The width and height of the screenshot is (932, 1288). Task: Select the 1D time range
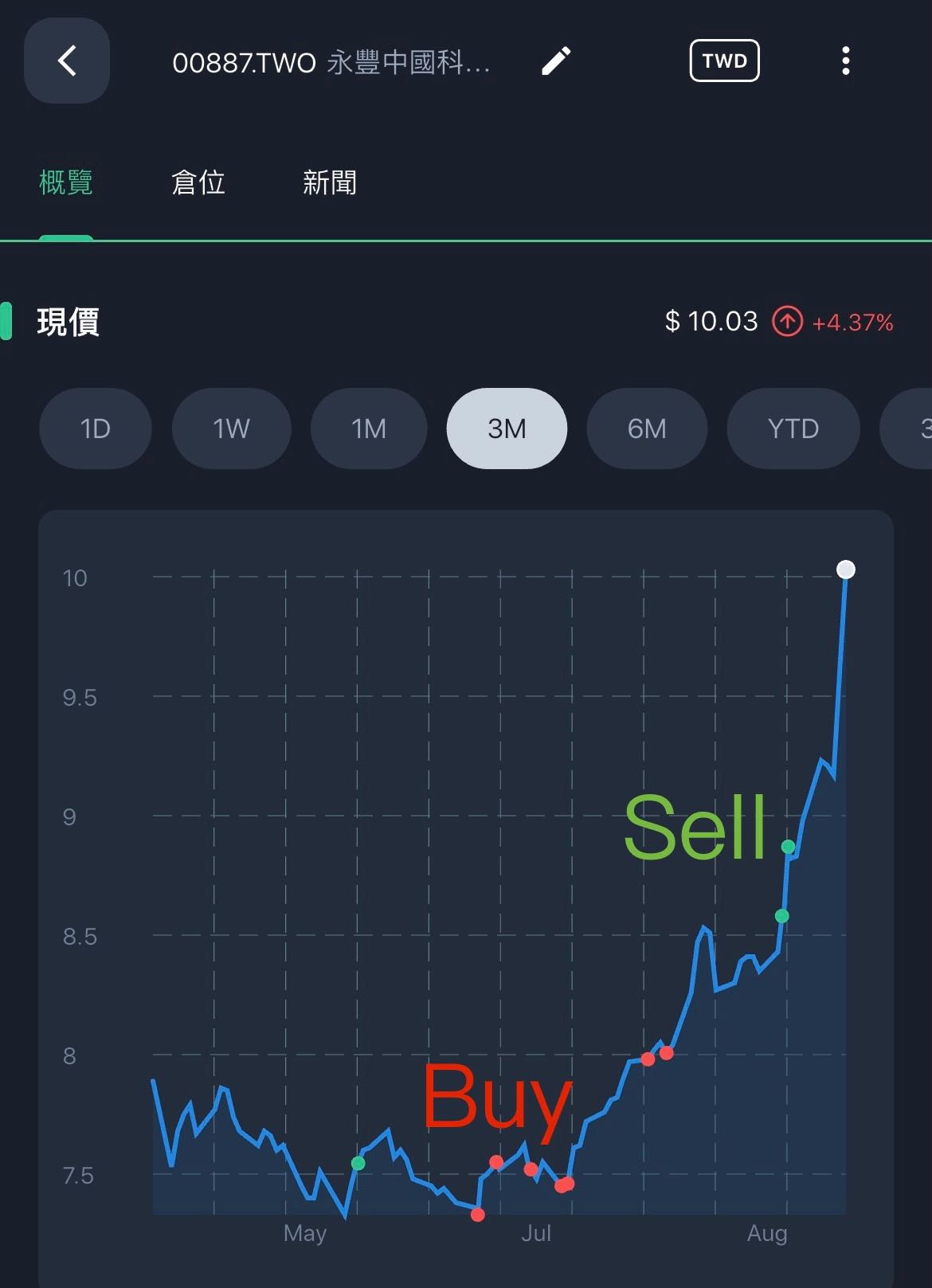(x=95, y=429)
